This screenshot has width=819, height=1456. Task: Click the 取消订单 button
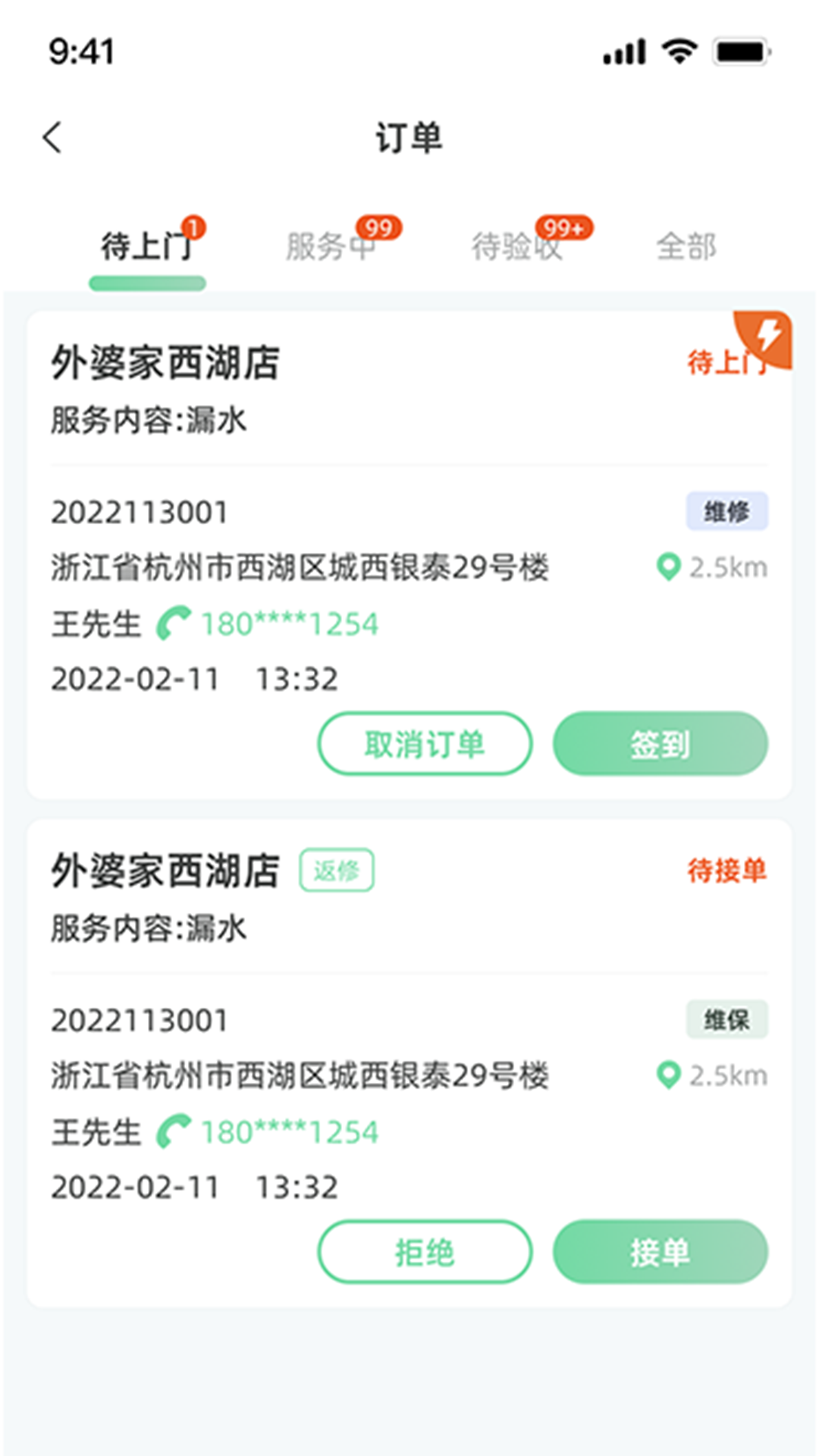(x=425, y=744)
